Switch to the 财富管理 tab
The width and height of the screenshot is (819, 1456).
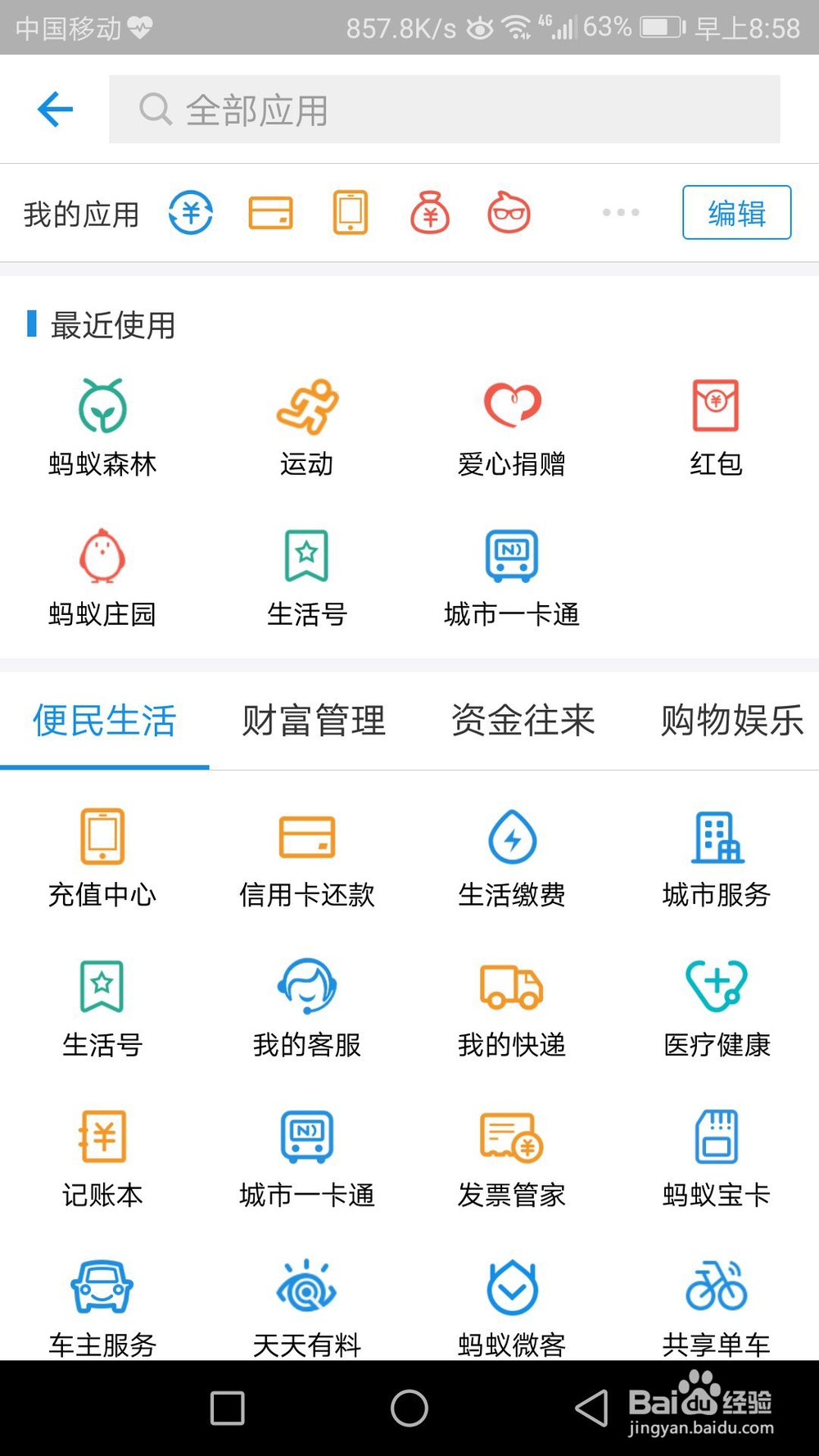(312, 722)
